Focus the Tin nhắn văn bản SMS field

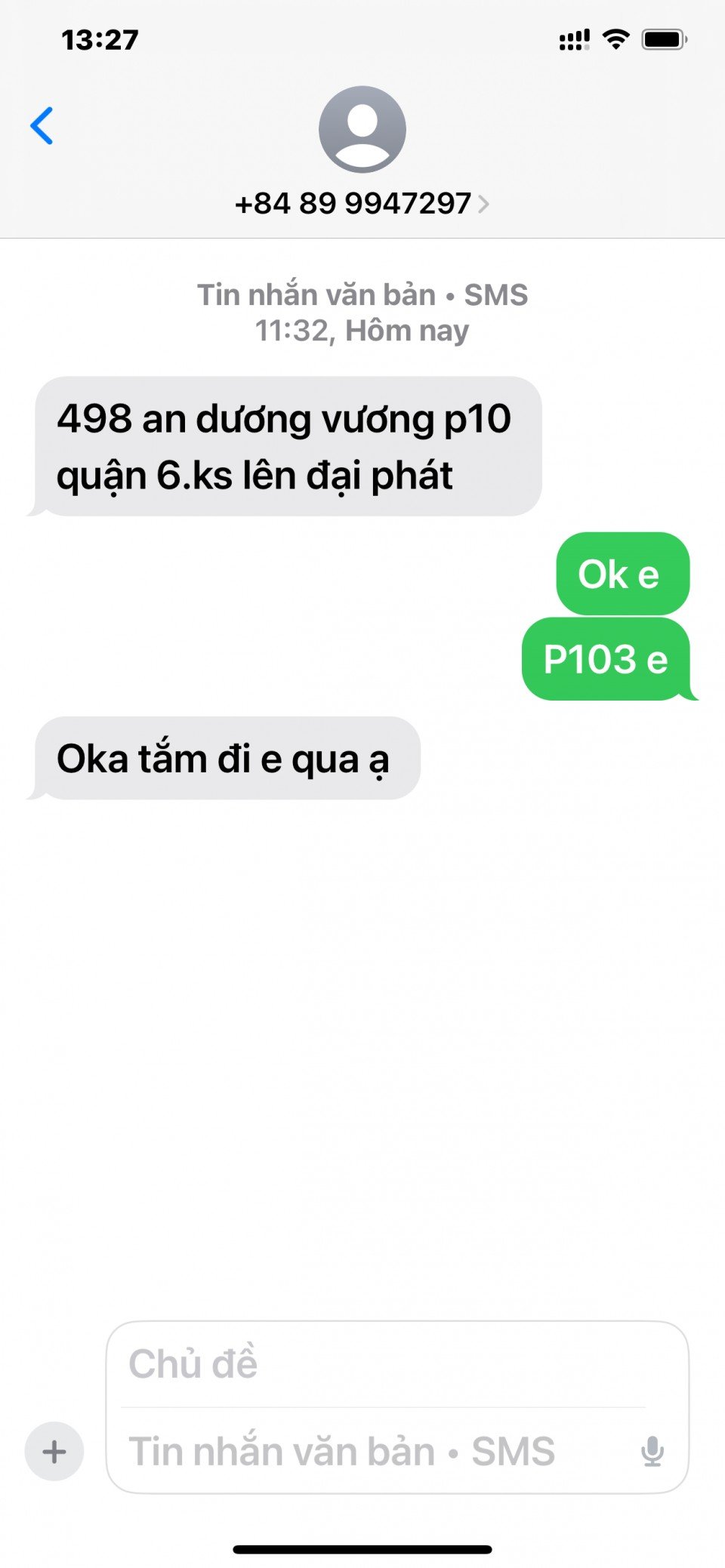(x=374, y=1451)
